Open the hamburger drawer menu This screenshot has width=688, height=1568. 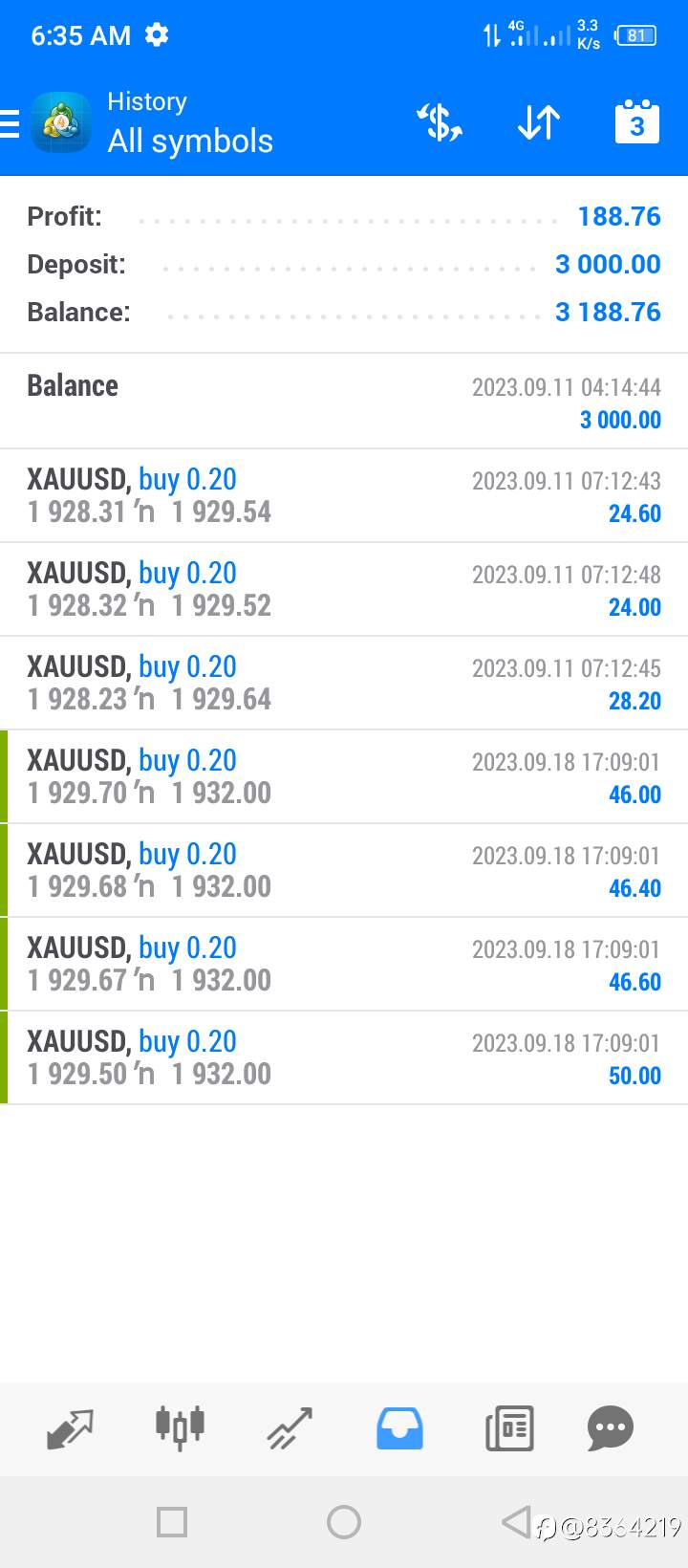pyautogui.click(x=10, y=123)
